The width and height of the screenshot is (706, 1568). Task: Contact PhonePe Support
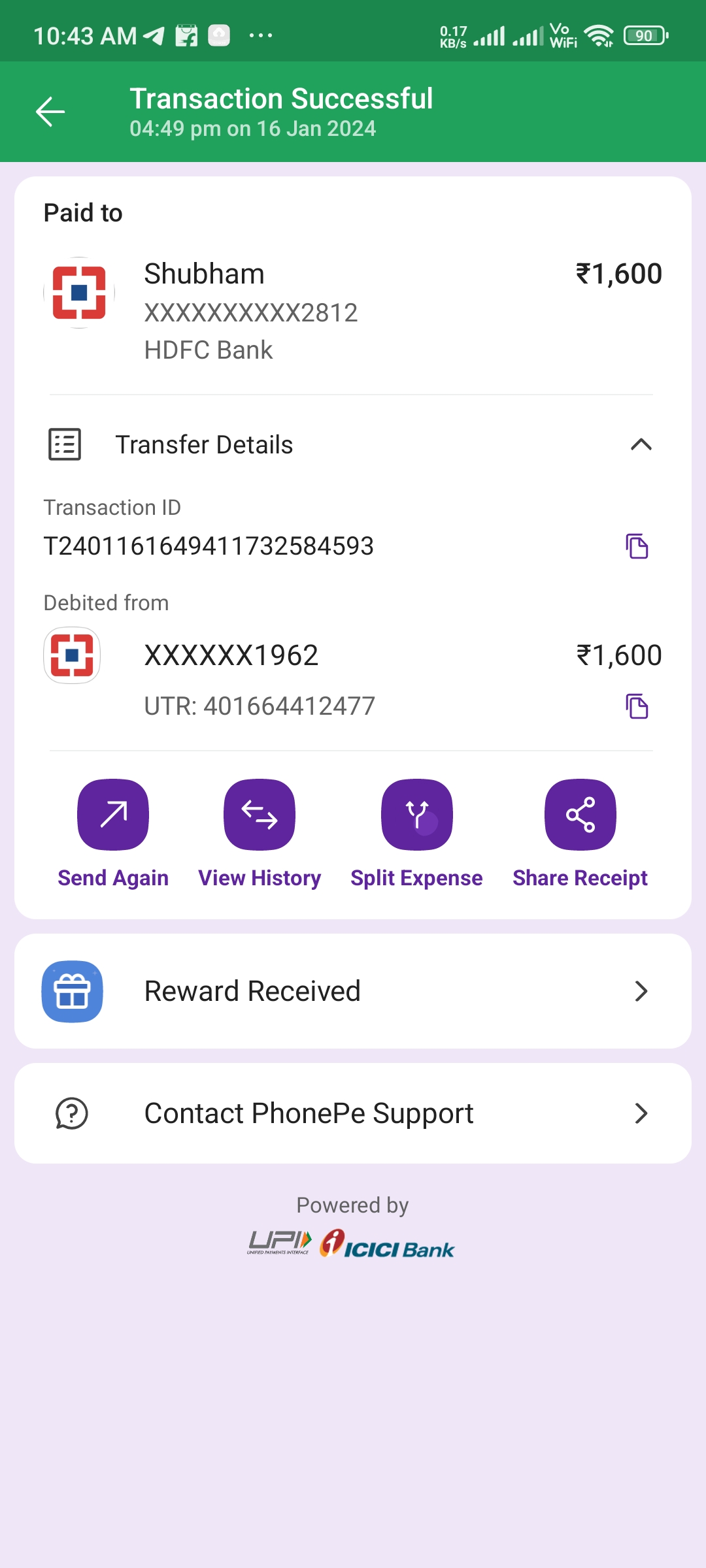[353, 1113]
